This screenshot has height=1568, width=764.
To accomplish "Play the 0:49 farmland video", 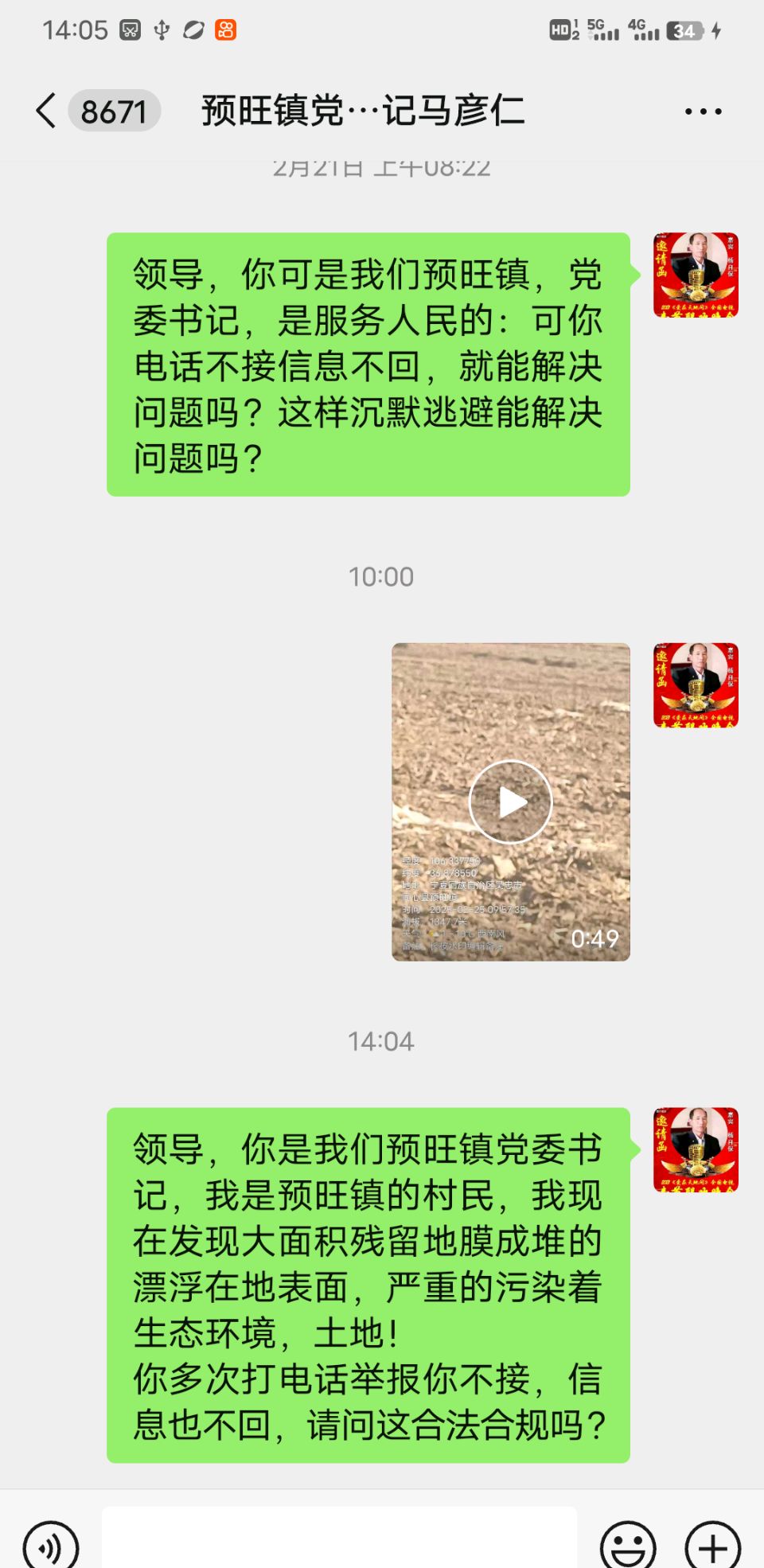I will tap(510, 802).
